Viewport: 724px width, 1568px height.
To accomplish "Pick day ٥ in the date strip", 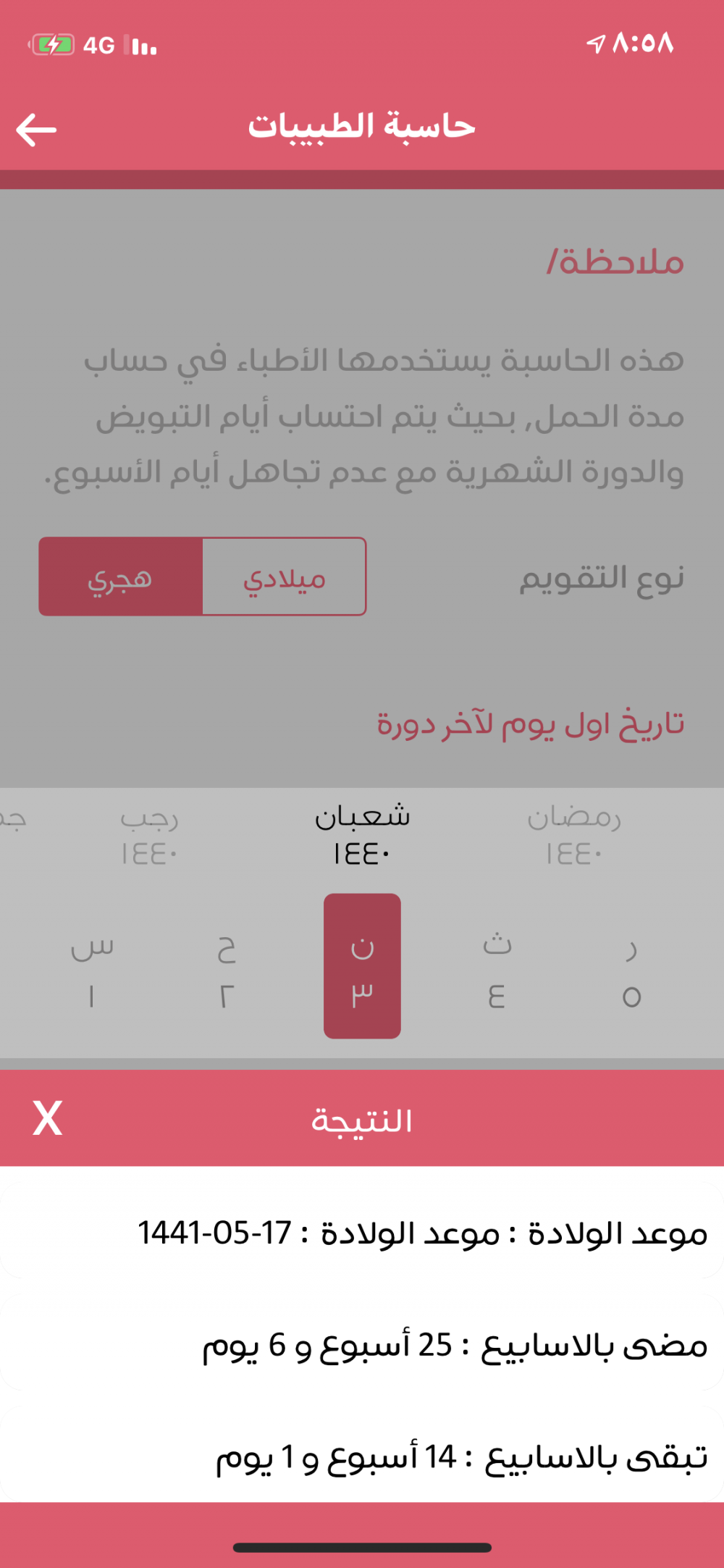I will click(631, 969).
